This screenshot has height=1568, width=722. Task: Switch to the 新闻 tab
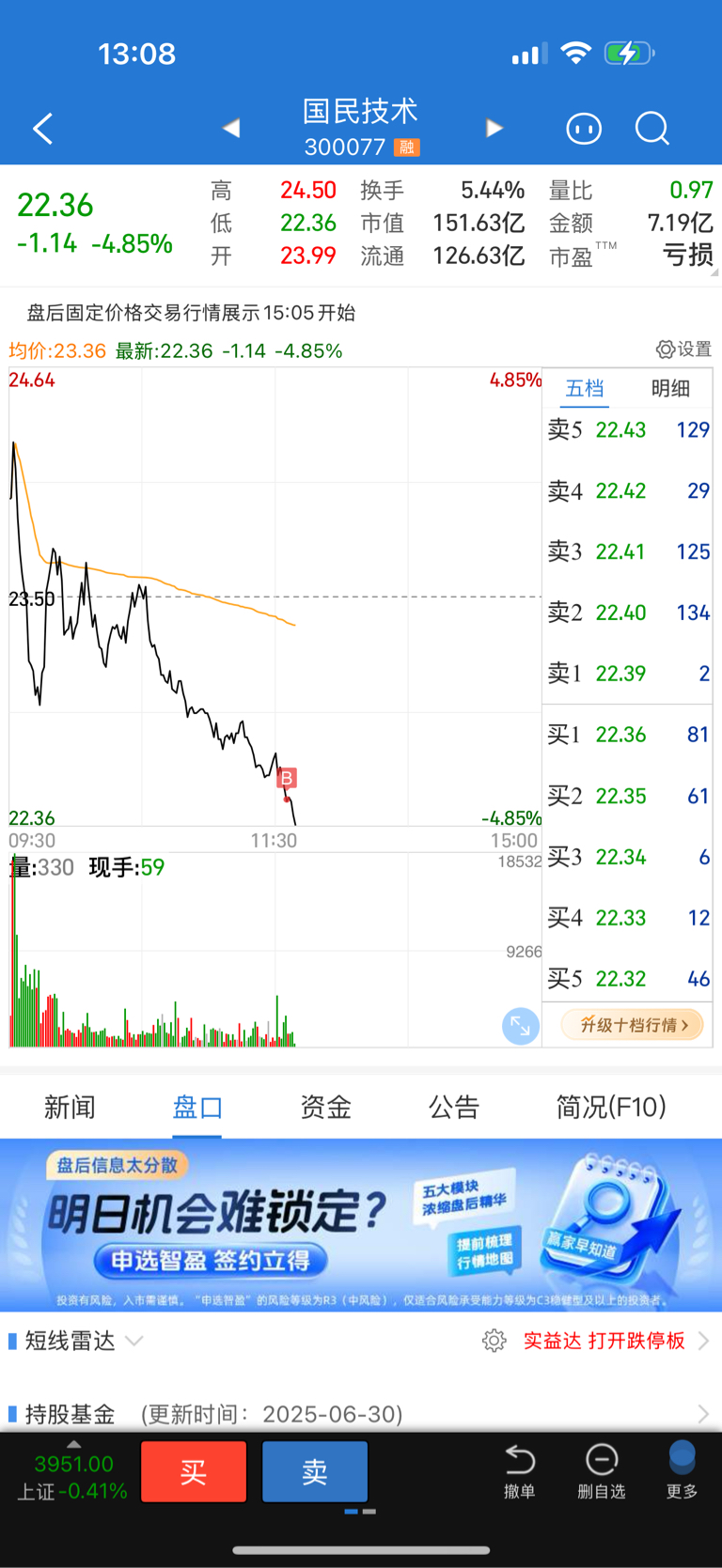click(x=70, y=1107)
